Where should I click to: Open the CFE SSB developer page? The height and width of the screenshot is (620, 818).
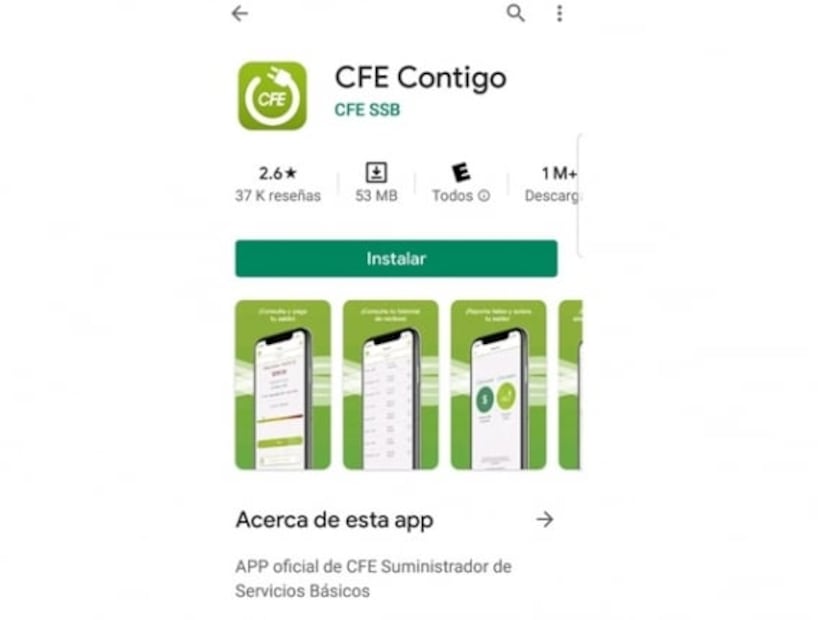coord(367,110)
